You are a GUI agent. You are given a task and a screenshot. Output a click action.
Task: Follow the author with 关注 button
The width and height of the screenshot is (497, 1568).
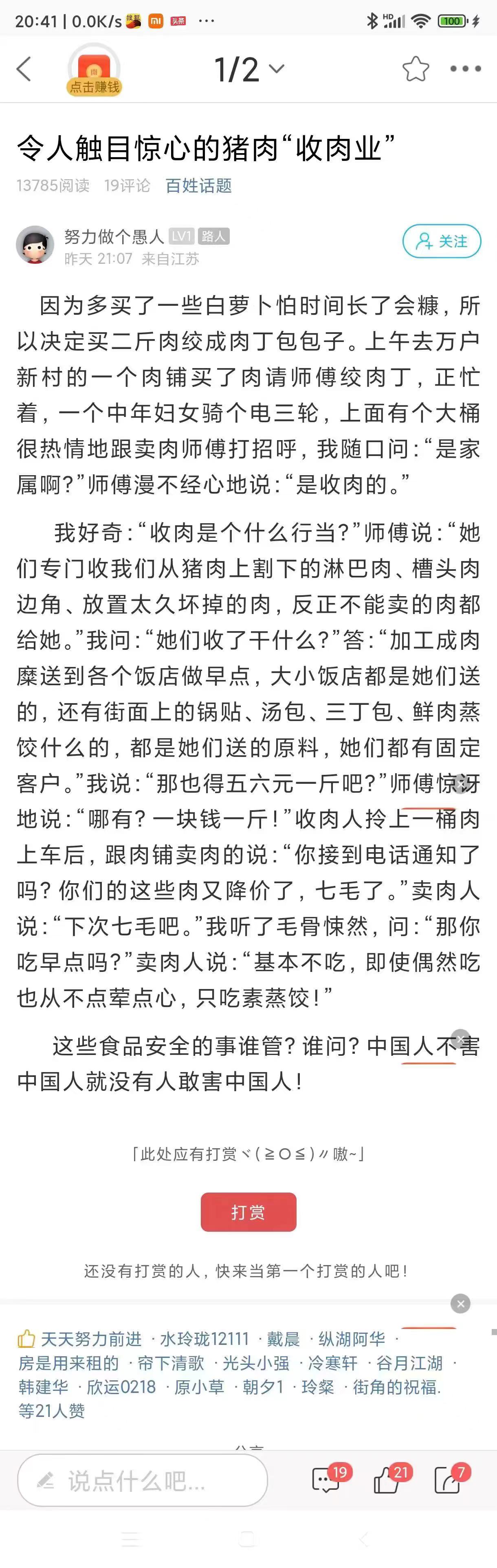point(442,241)
